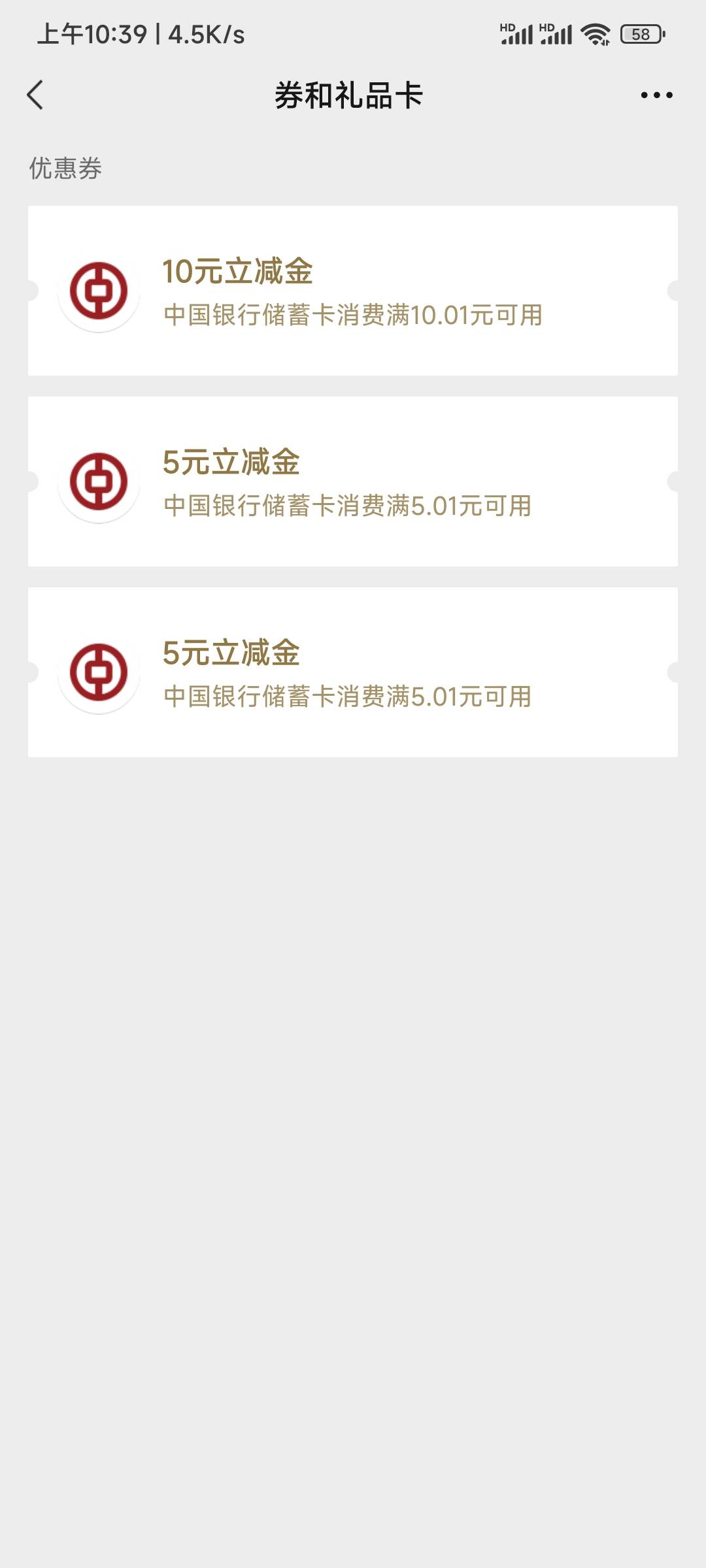This screenshot has width=706, height=1568.
Task: Go back from 券和礼品卡 page
Action: 36,95
